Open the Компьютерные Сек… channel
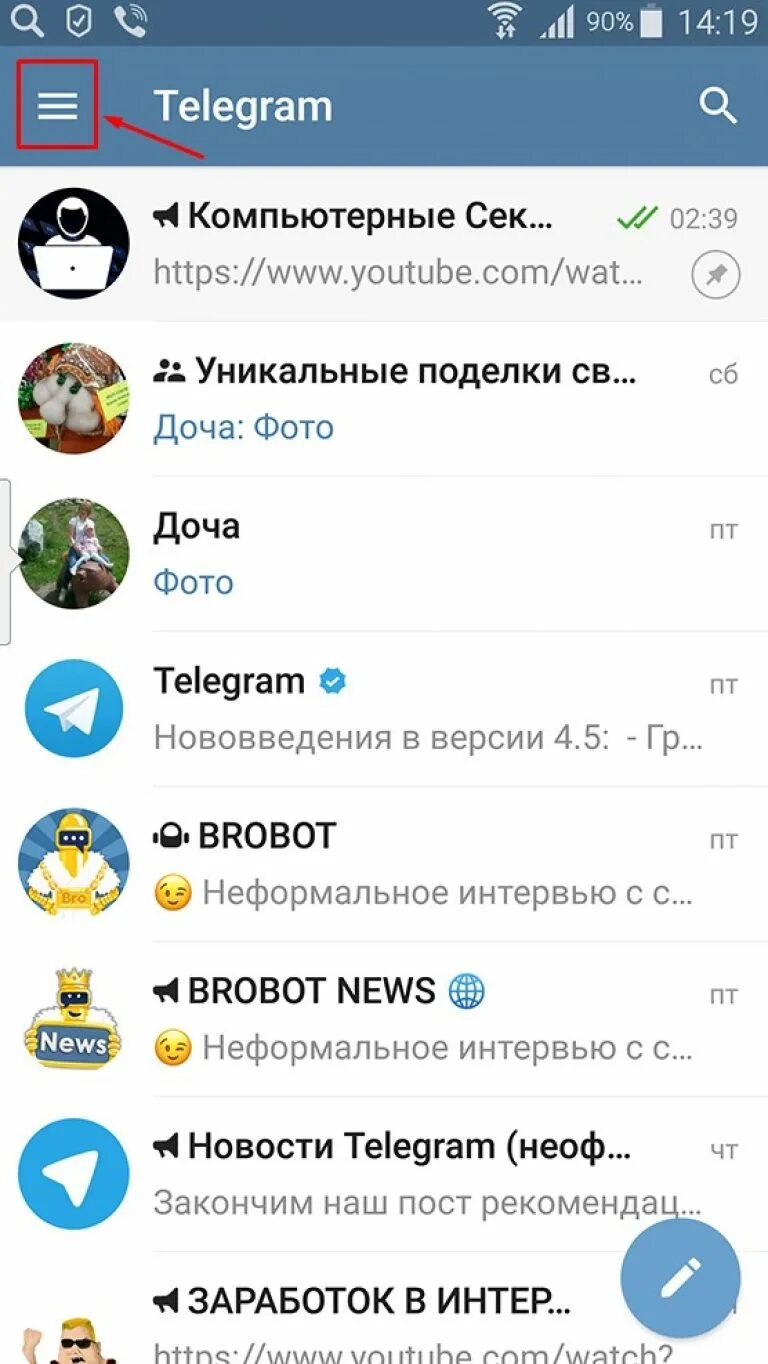The image size is (768, 1364). (400, 243)
